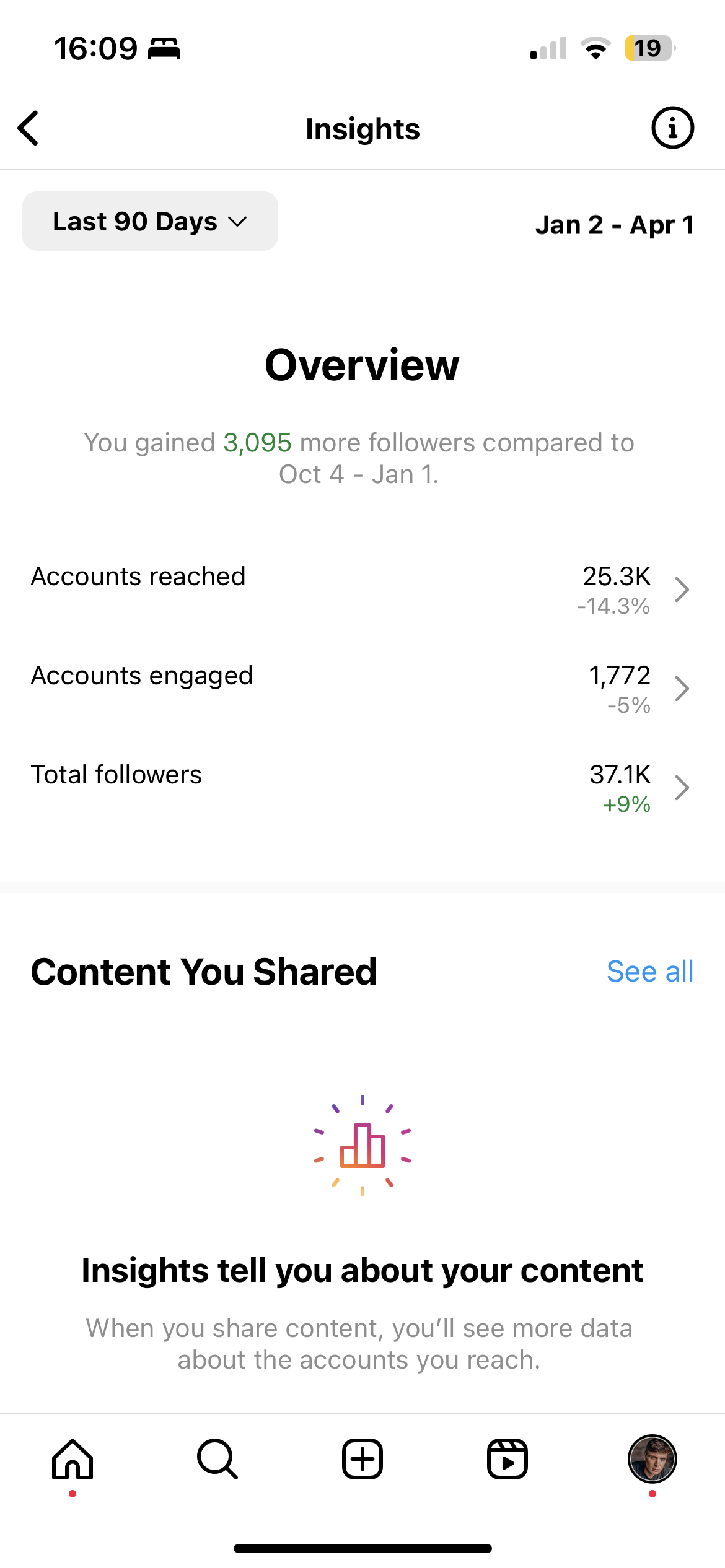Go back from the Insights page
725x1568 pixels.
click(x=29, y=128)
